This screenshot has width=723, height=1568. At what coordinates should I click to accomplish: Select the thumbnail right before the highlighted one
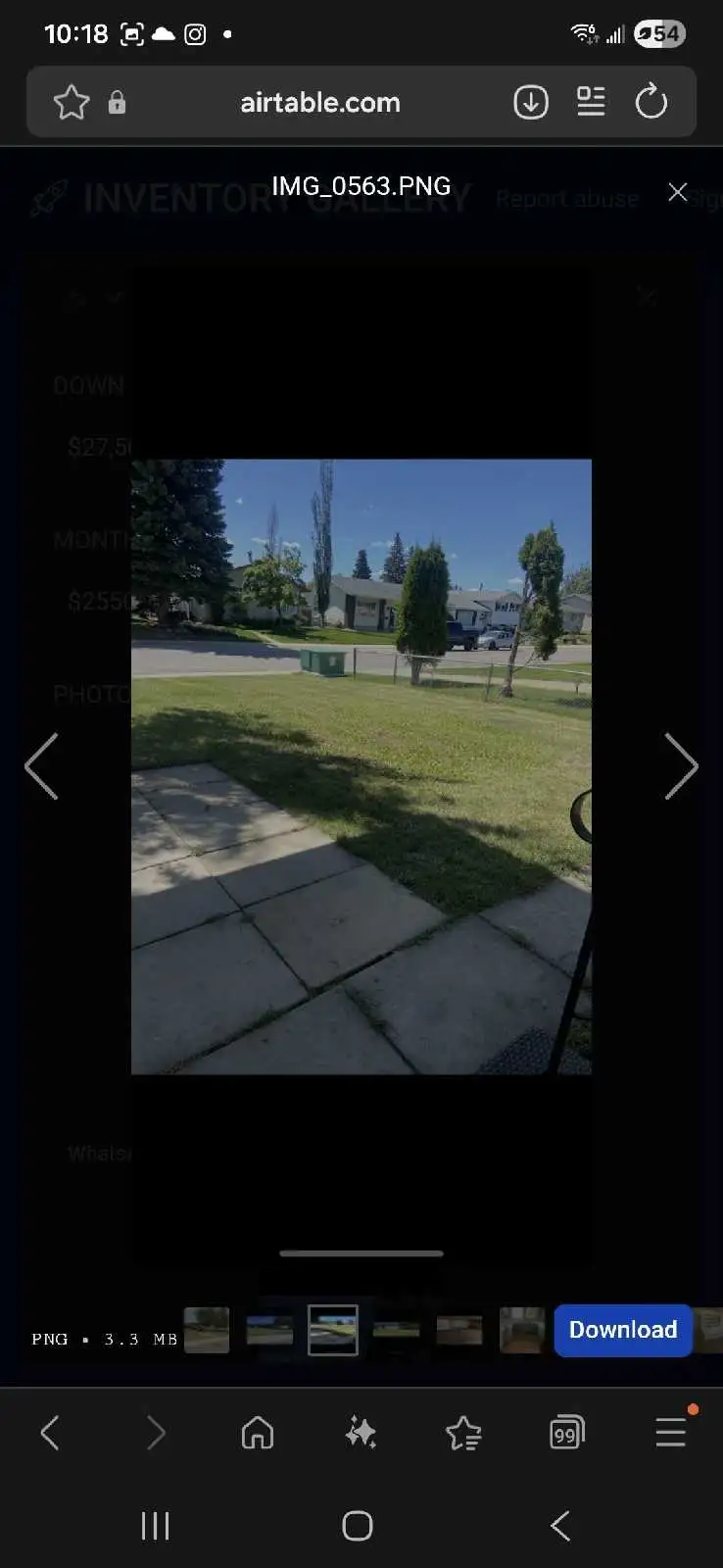270,1331
